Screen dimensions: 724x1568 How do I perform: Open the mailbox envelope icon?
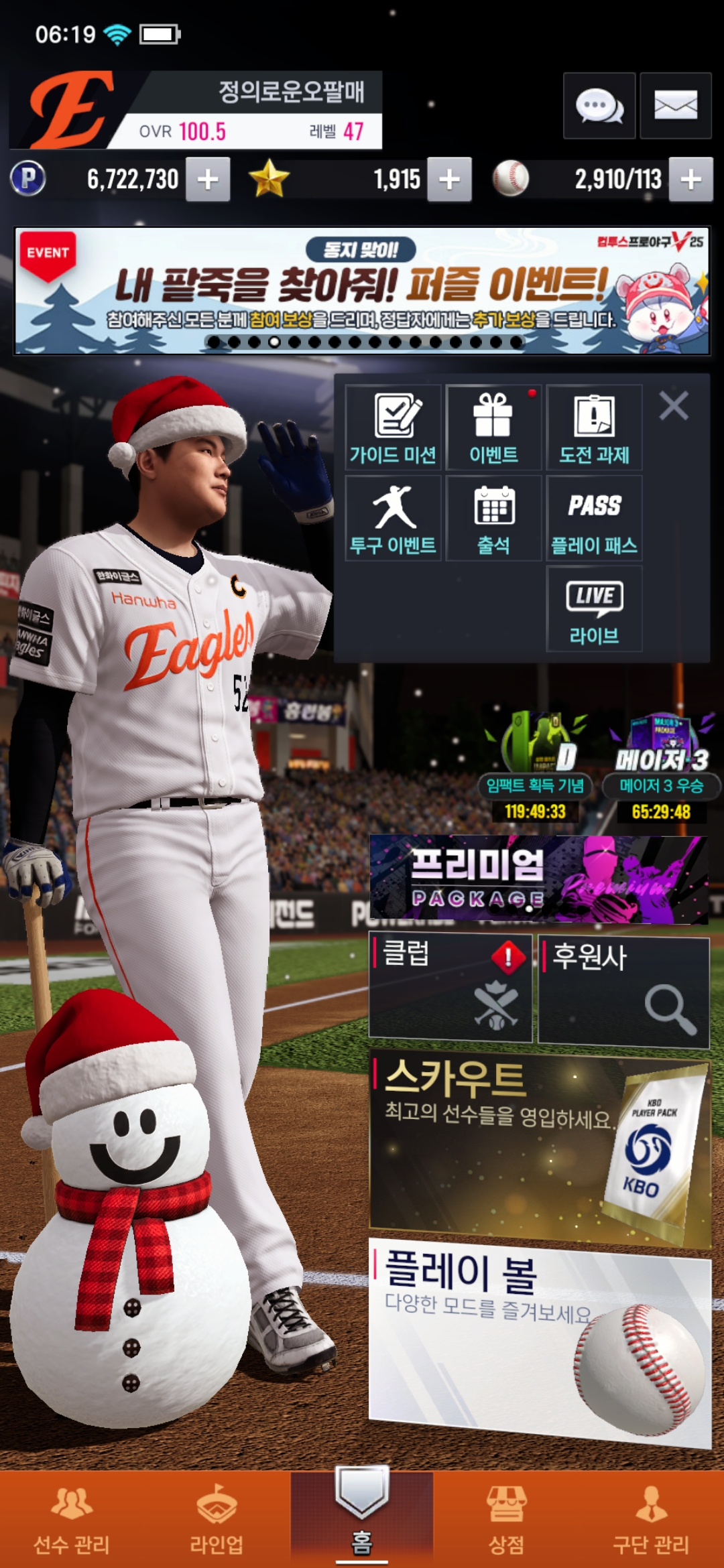[x=675, y=106]
